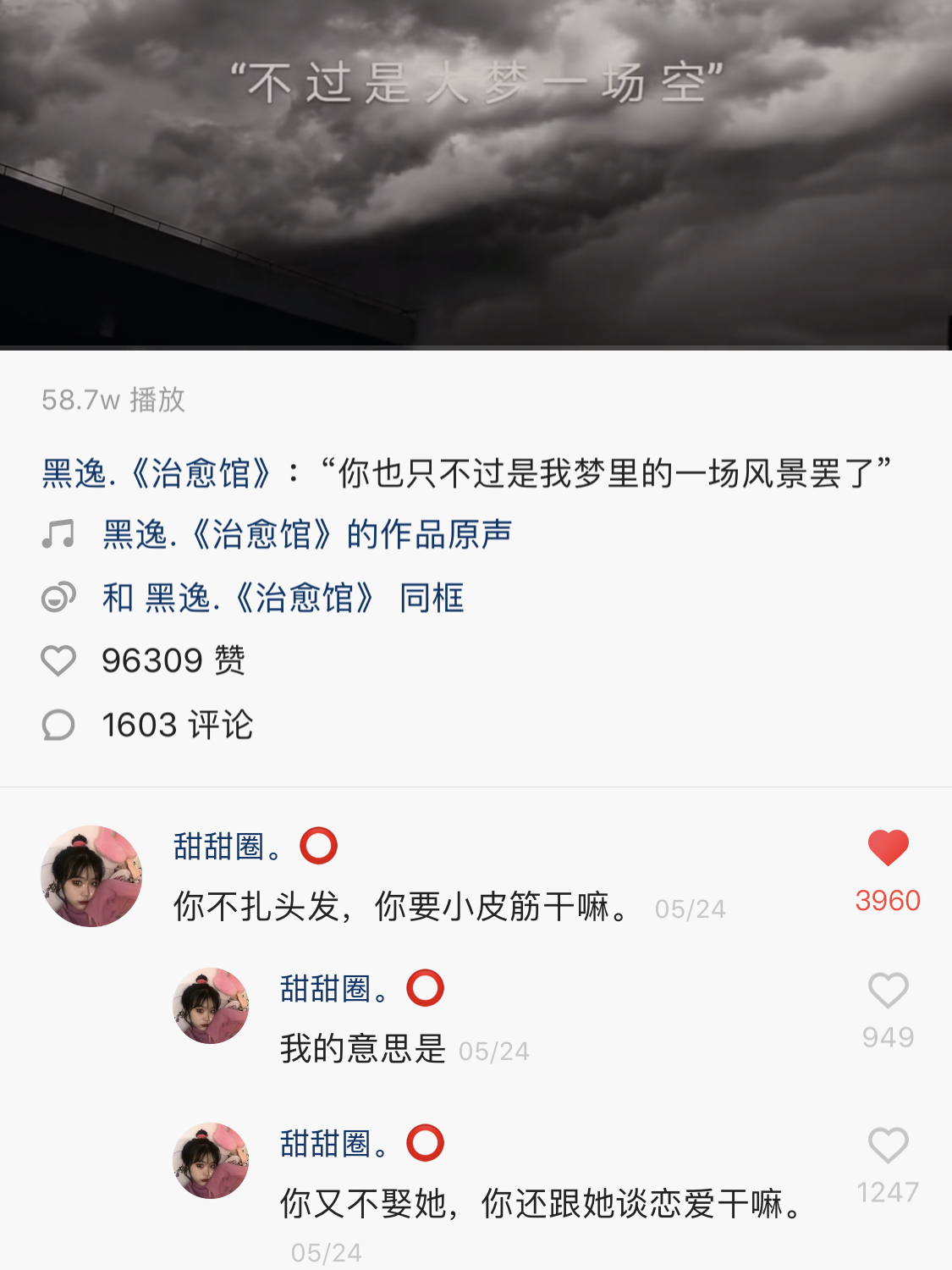The height and width of the screenshot is (1270, 952).
Task: Tap the video to play or pause
Action: point(476,174)
